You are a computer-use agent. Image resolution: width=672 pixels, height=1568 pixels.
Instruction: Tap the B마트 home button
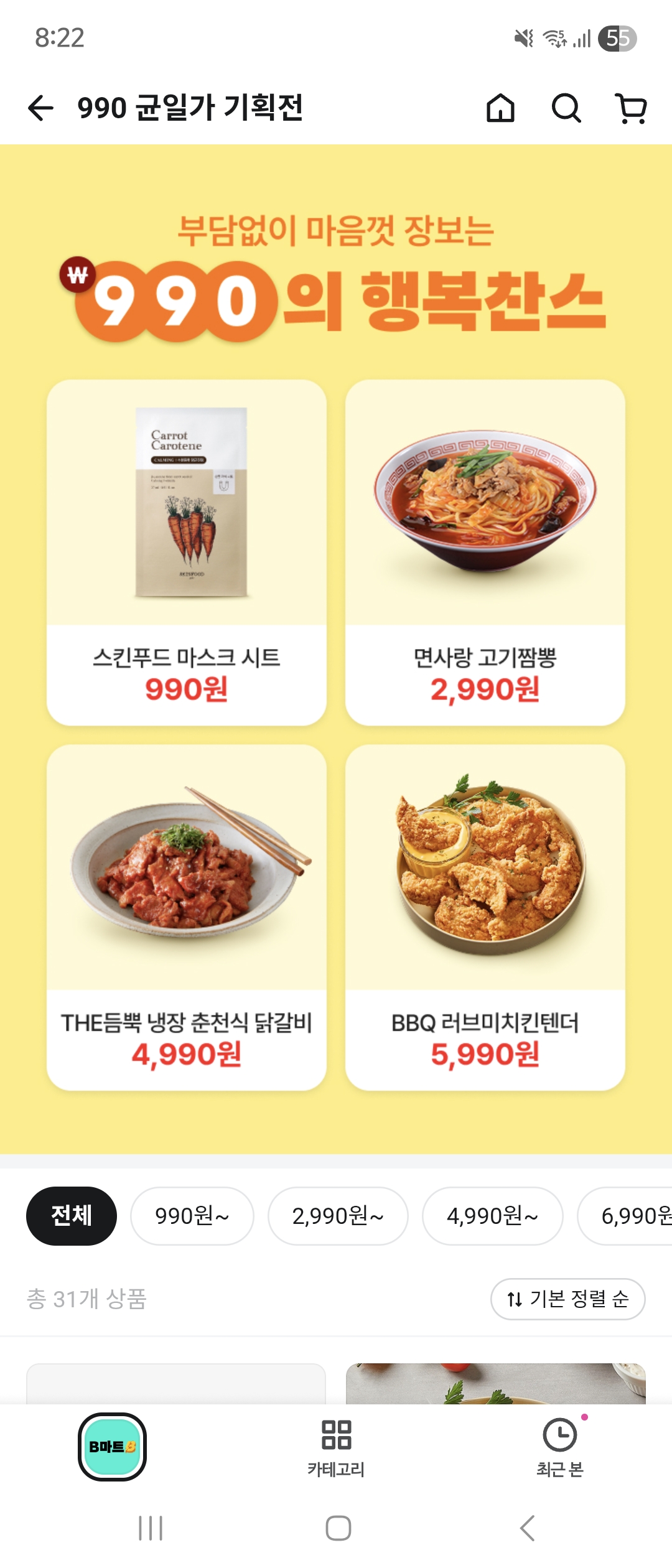point(112,1446)
